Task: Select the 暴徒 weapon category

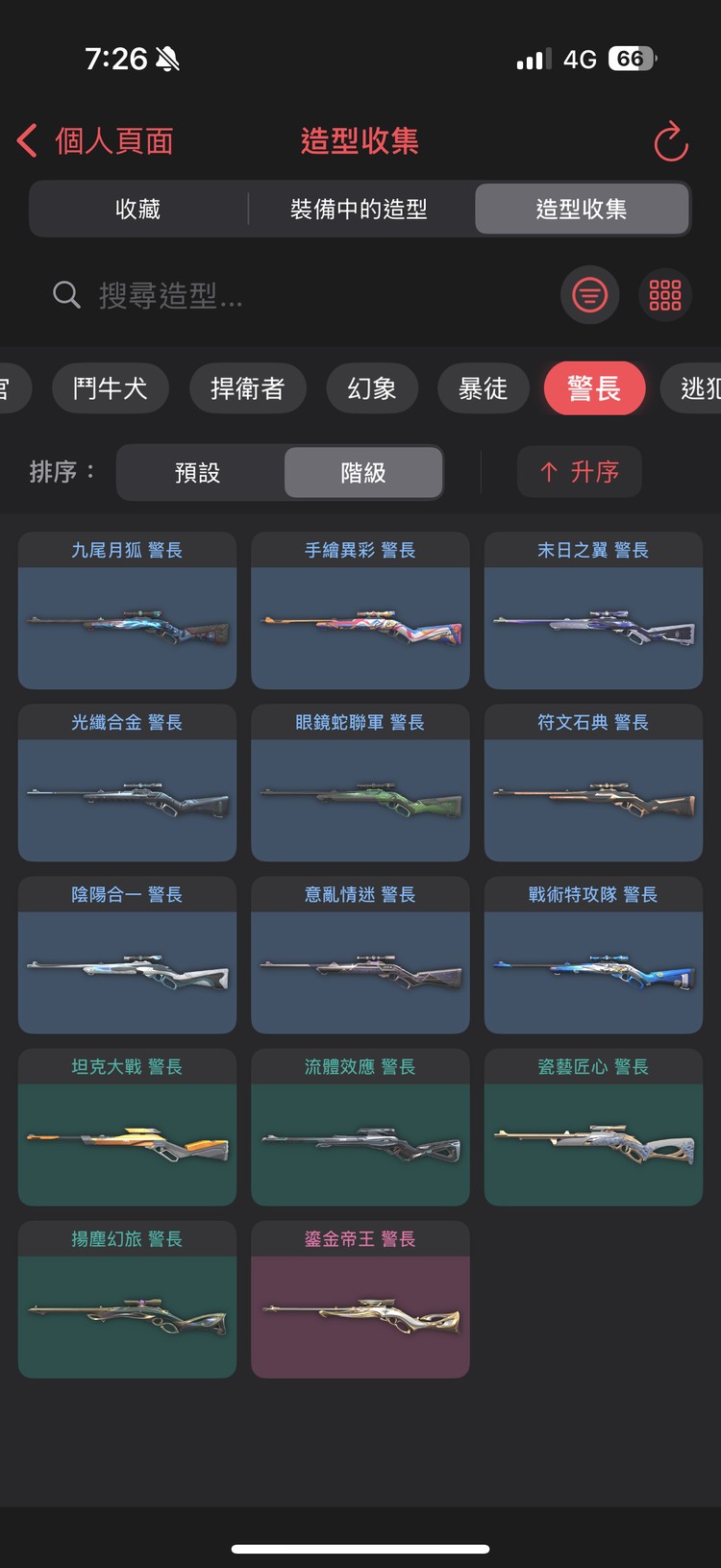Action: click(x=484, y=388)
